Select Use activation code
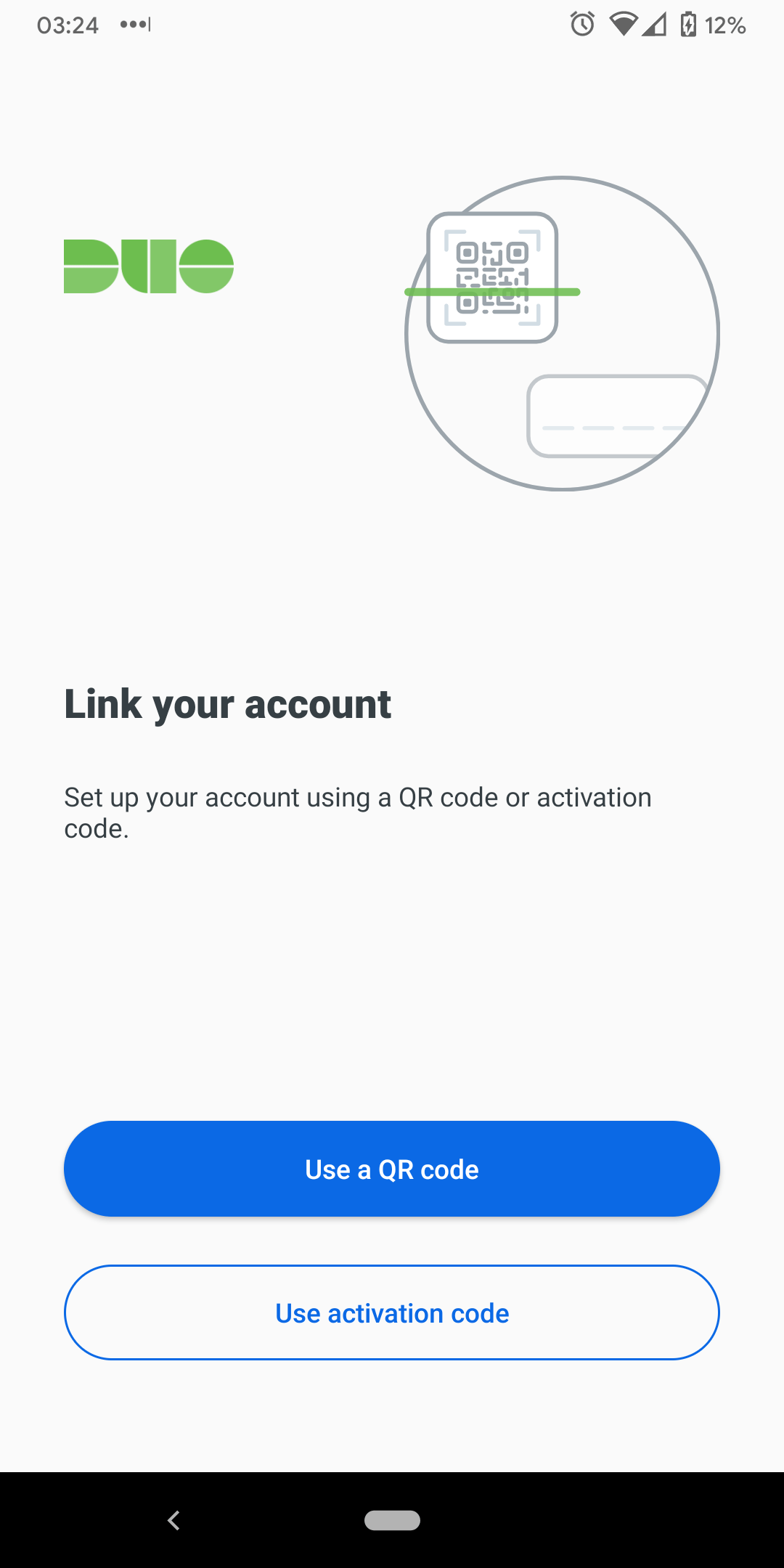The width and height of the screenshot is (784, 1568). [392, 1312]
